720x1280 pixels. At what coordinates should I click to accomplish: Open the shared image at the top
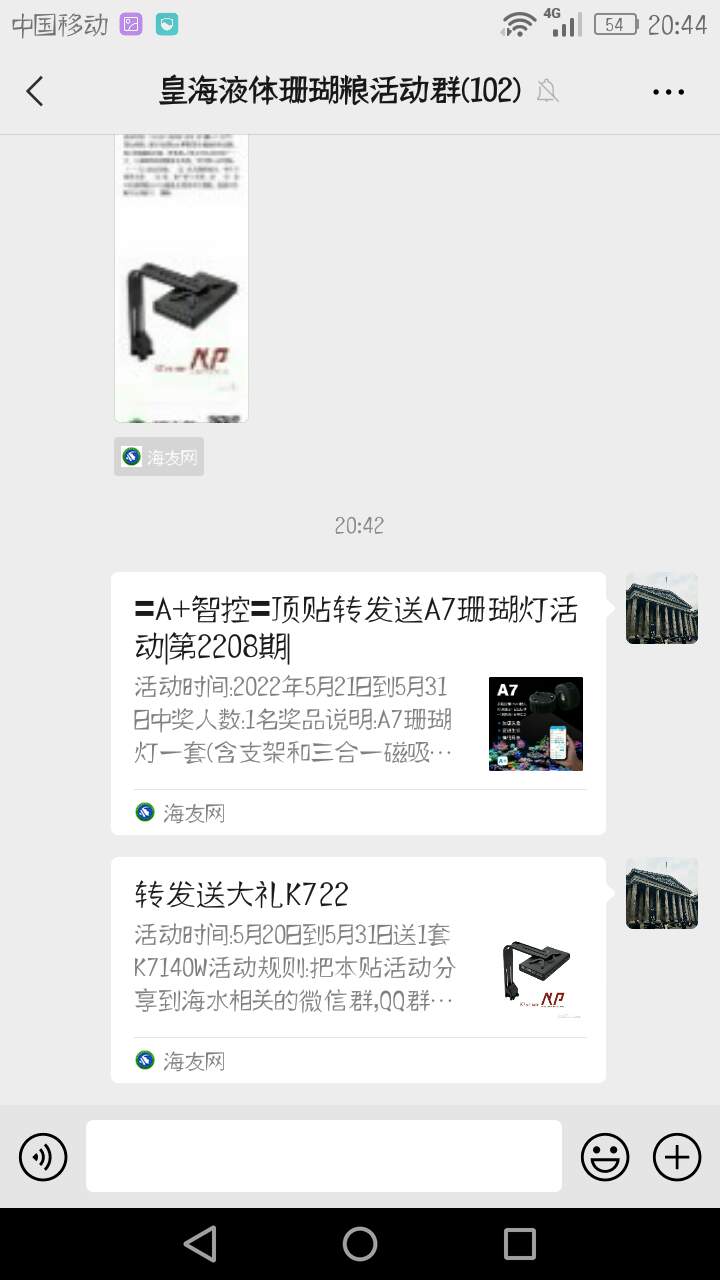point(181,278)
